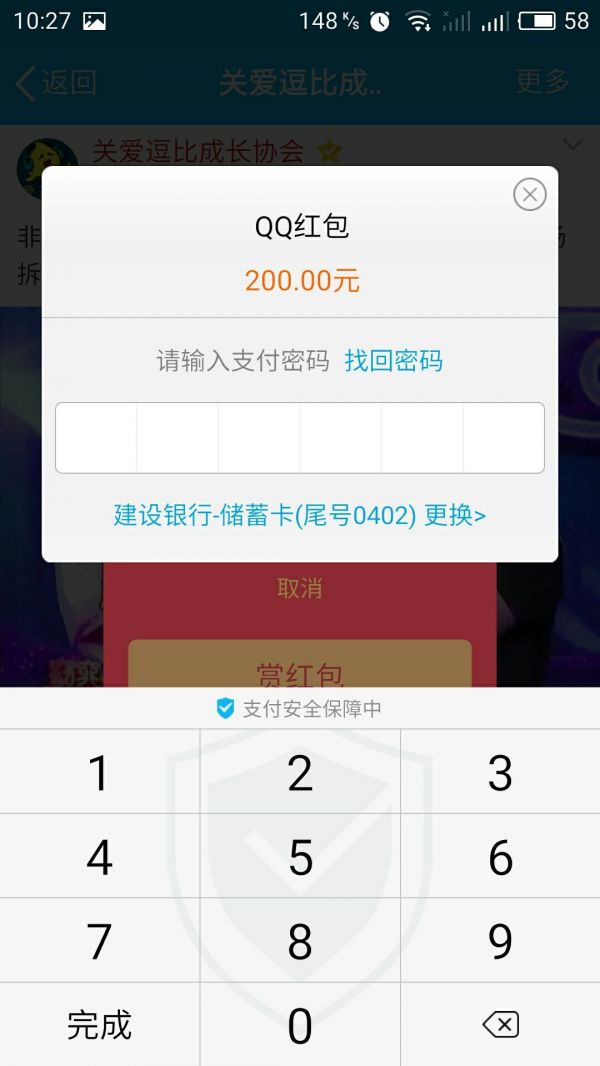
Task: Close the QQ红包 payment dialog
Action: pos(529,194)
